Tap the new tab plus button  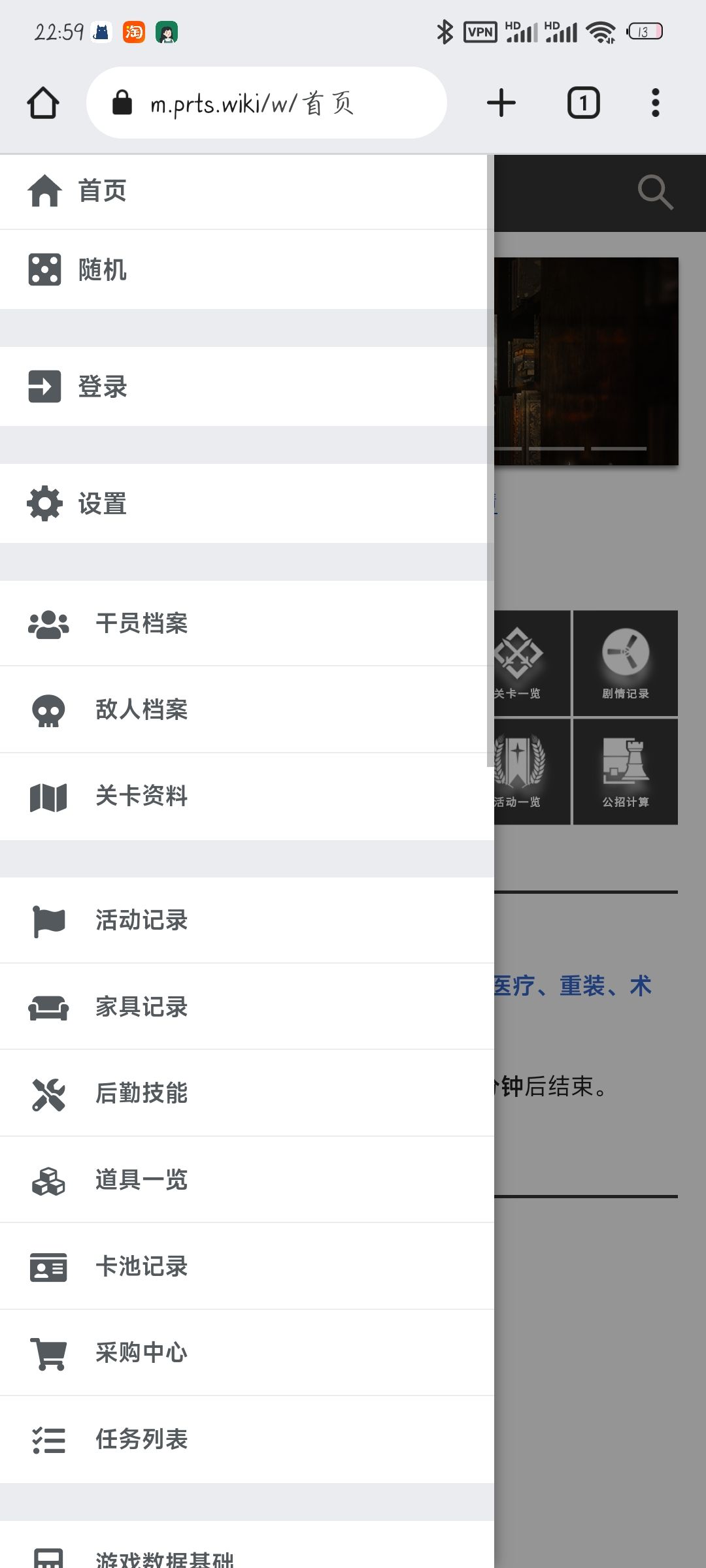click(501, 103)
